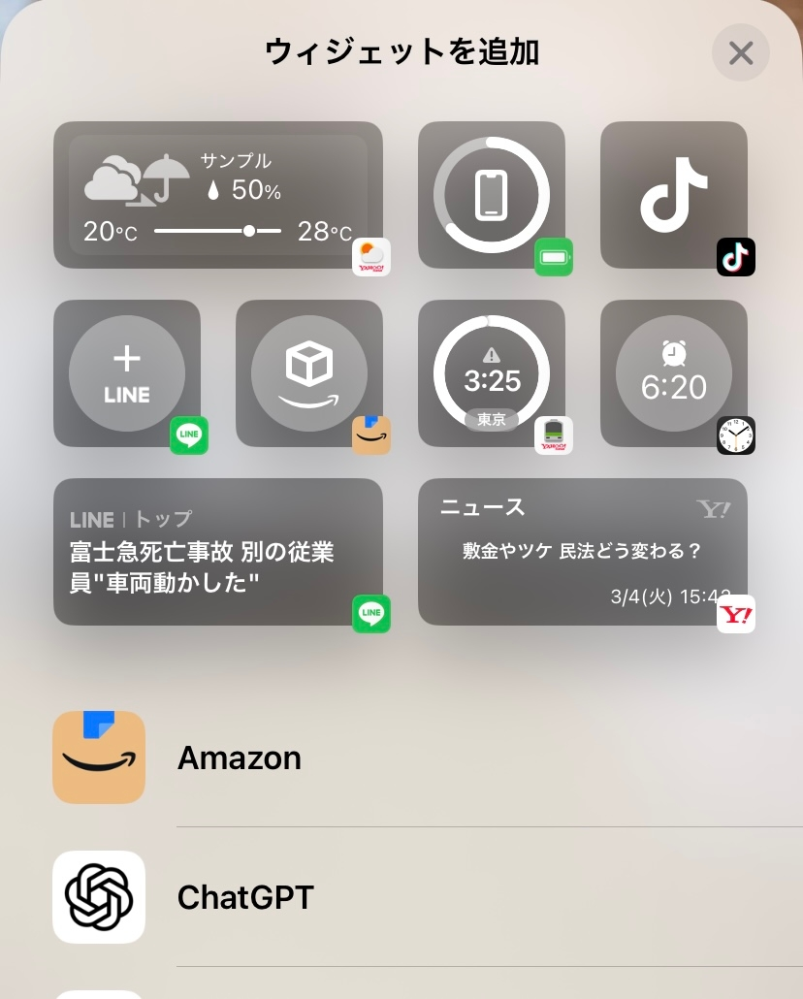
Task: Adjust the 20°C–28°C temperature slider
Action: coord(248,230)
